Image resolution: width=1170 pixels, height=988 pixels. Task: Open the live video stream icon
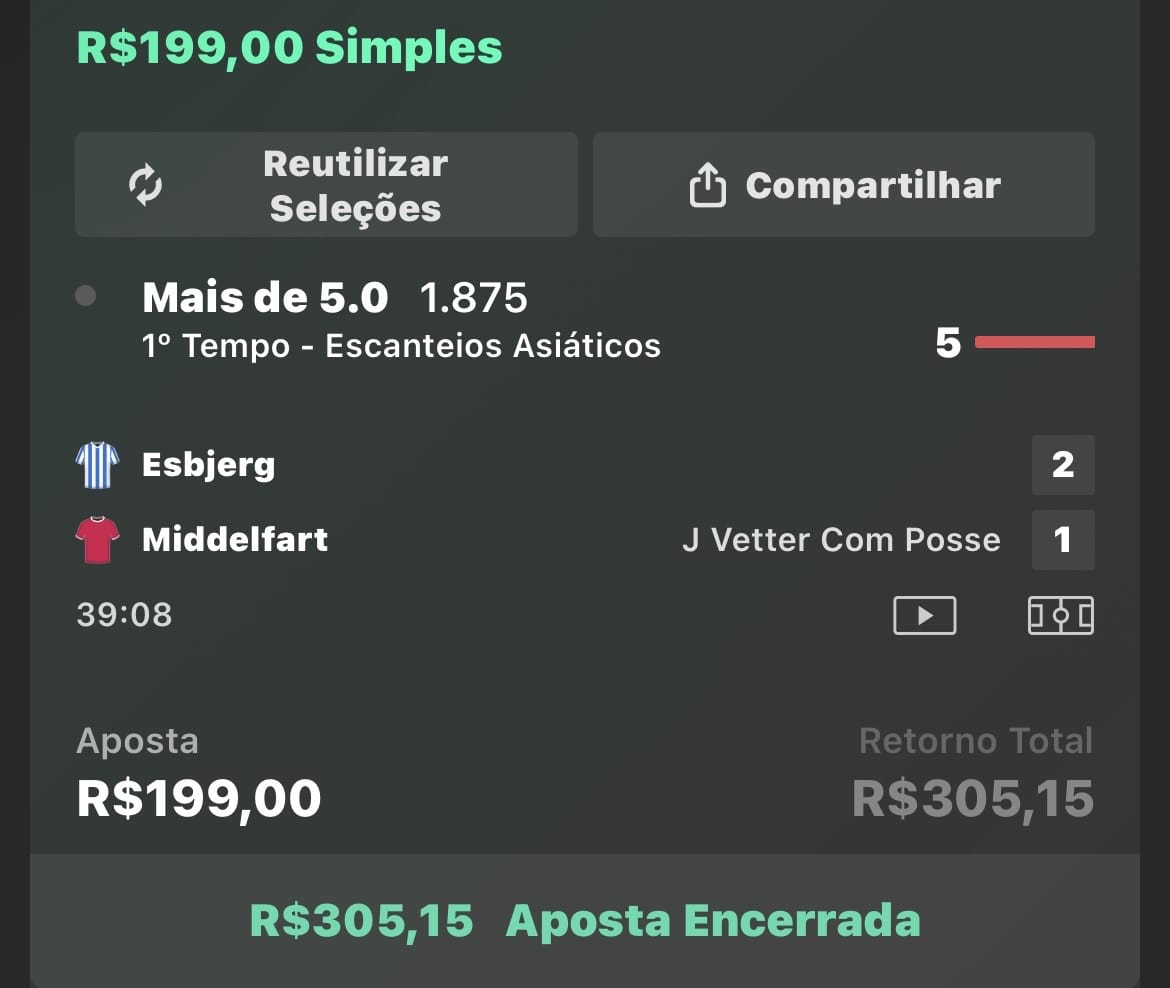tap(924, 615)
